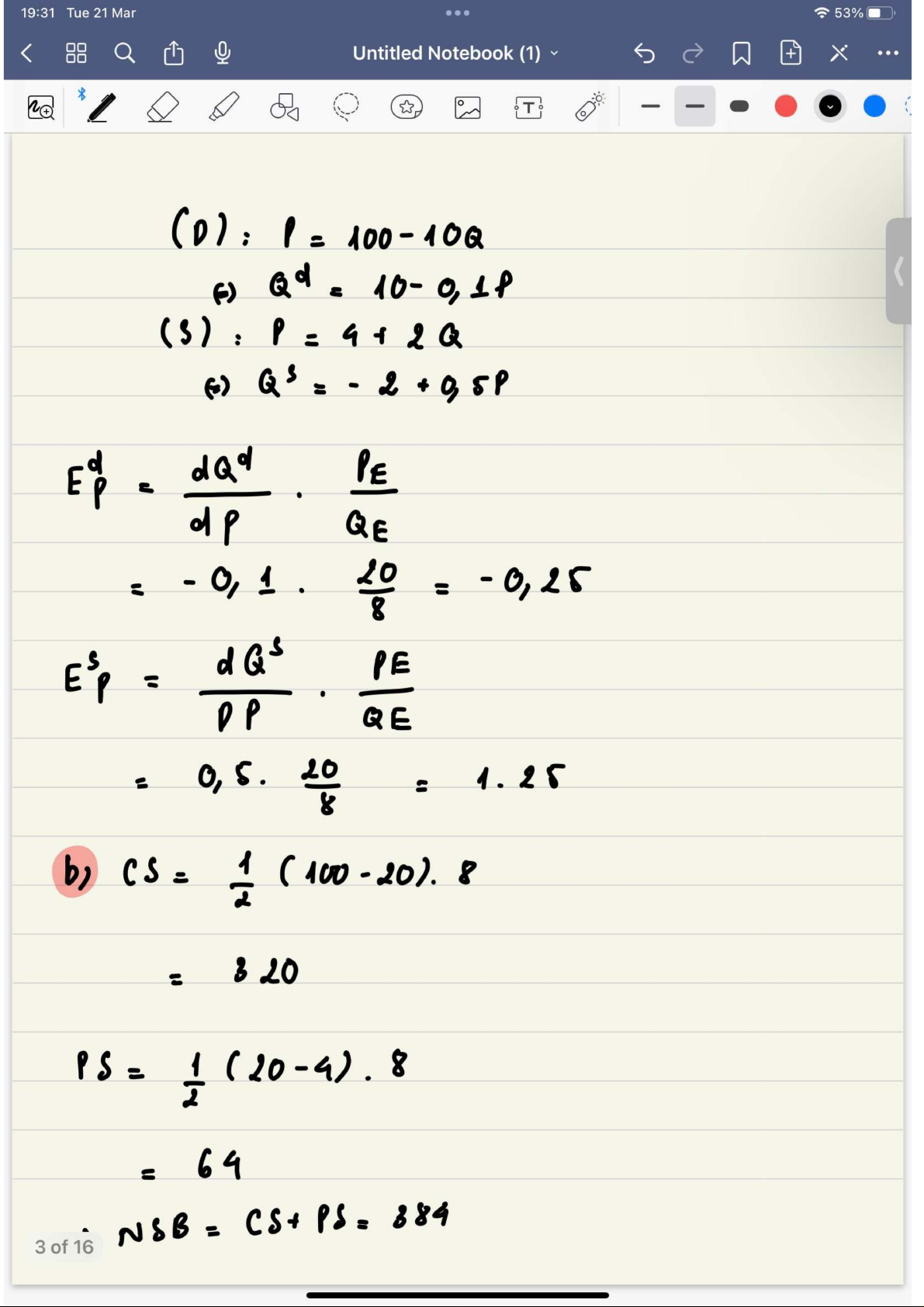The width and height of the screenshot is (924, 1307).
Task: Open the page thumbnails grid view
Action: tap(76, 54)
